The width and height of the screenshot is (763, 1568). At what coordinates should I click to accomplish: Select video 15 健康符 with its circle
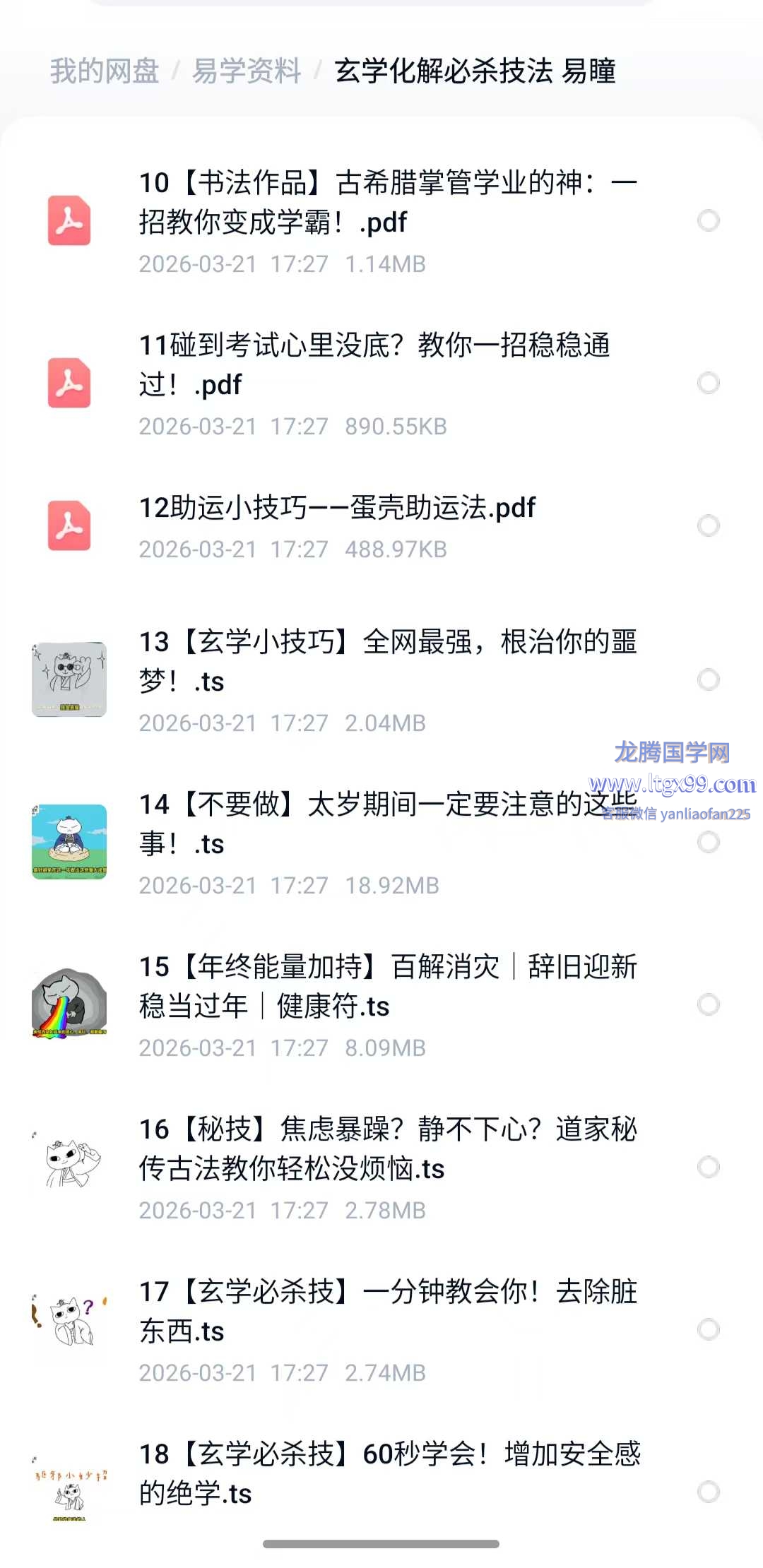click(x=708, y=1005)
